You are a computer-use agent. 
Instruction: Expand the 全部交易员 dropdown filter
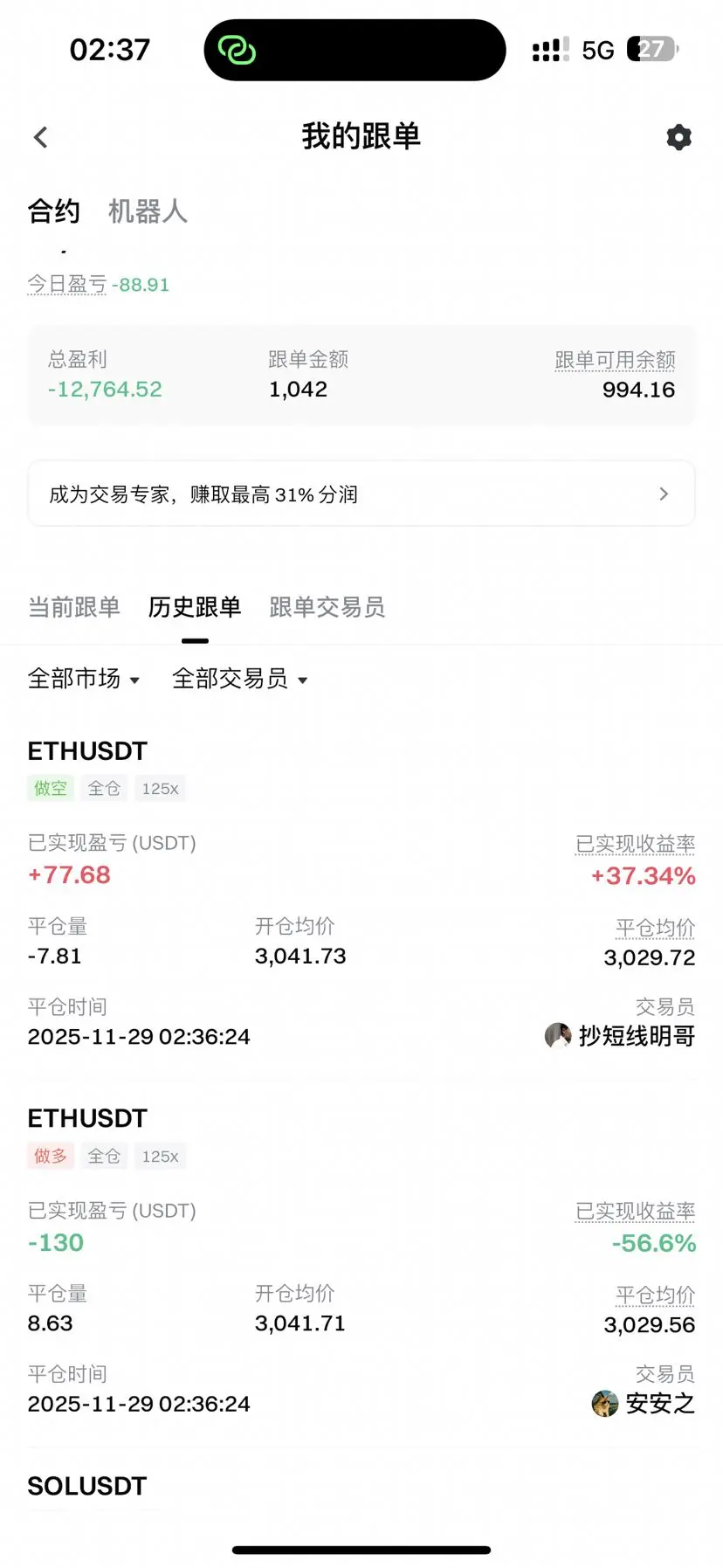tap(240, 679)
